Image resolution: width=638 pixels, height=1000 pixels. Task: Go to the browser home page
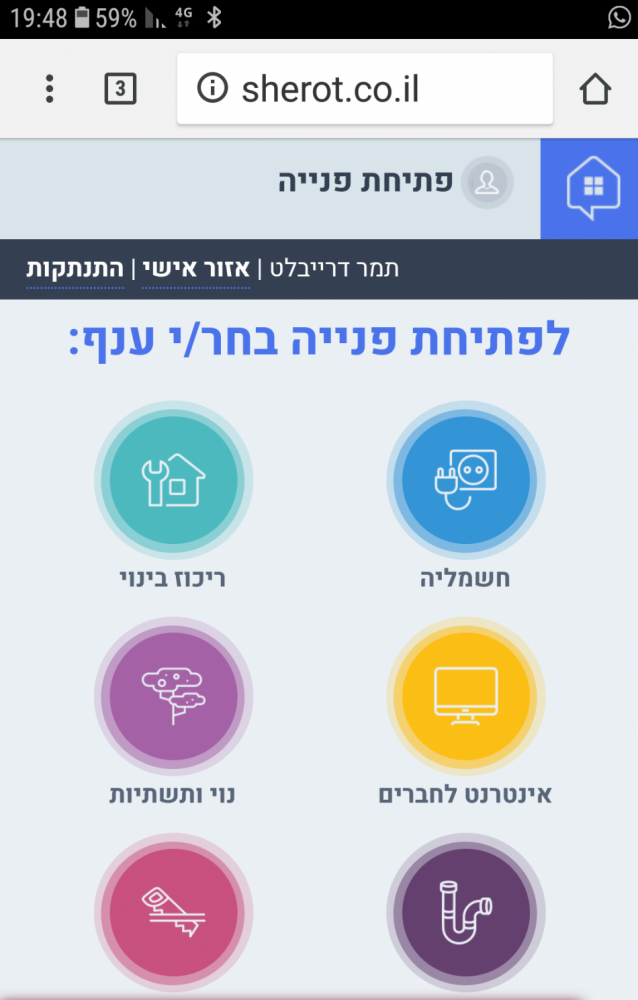coord(595,89)
